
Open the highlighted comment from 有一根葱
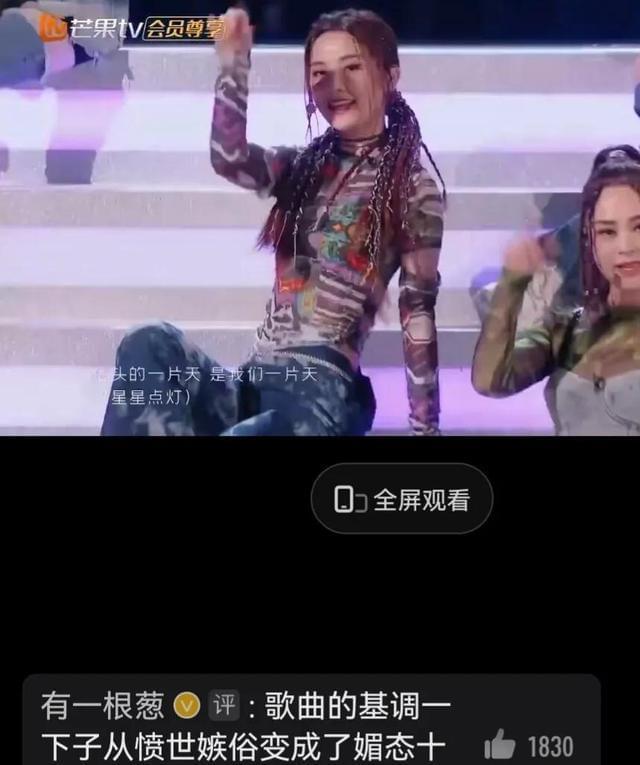tap(250, 725)
